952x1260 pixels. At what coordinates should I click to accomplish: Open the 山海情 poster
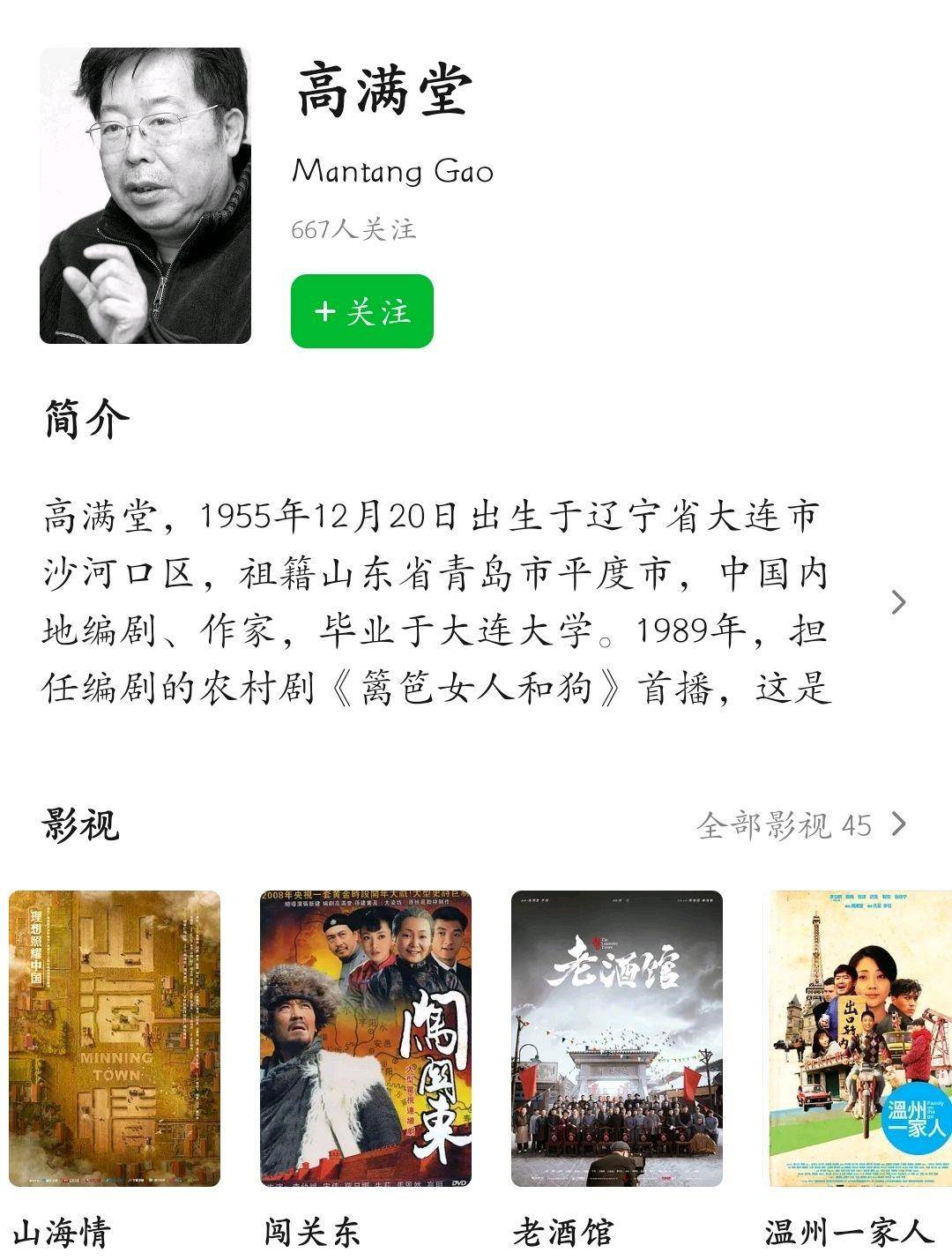(x=115, y=1037)
